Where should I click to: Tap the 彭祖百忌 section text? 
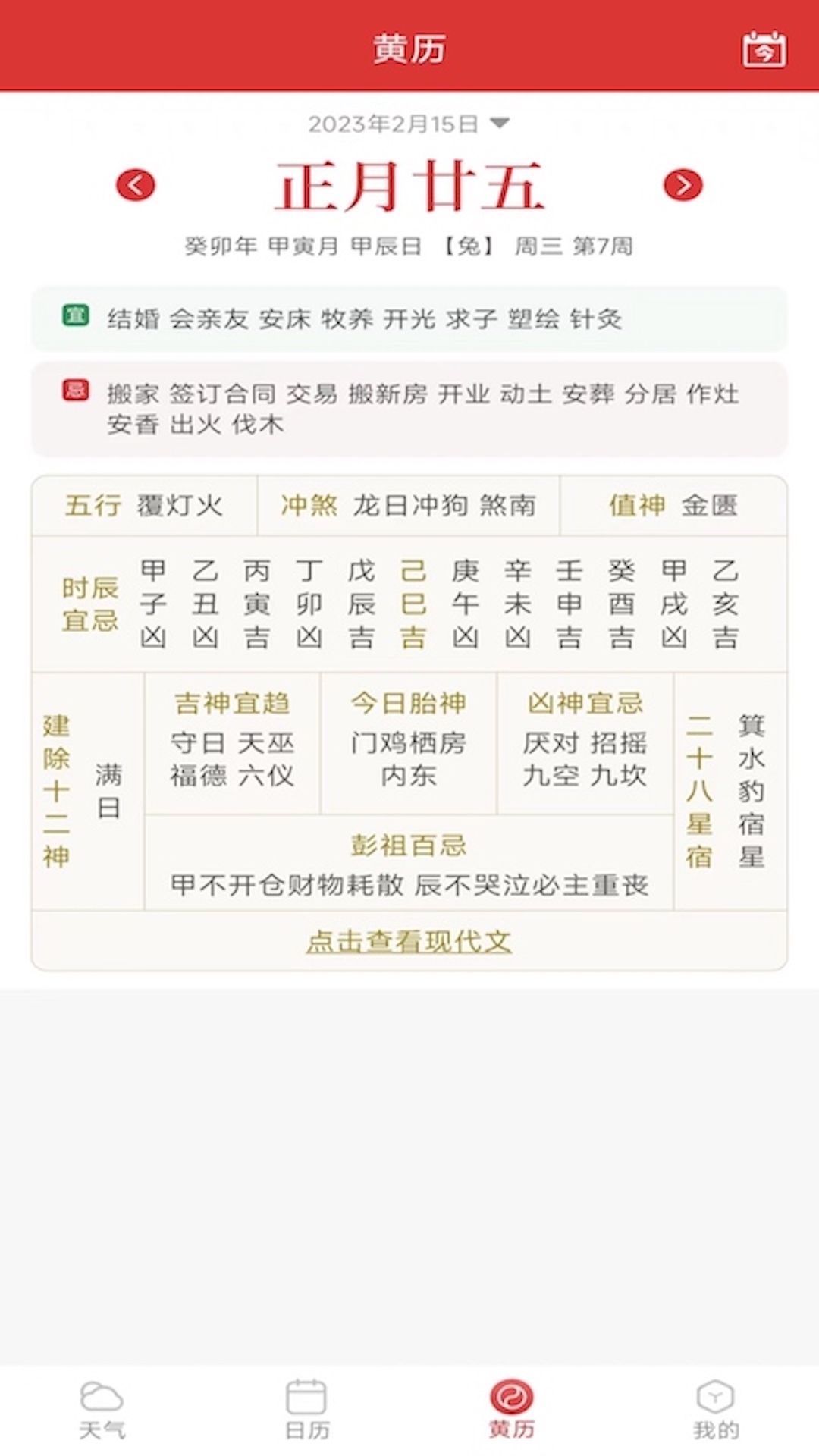pos(409,846)
